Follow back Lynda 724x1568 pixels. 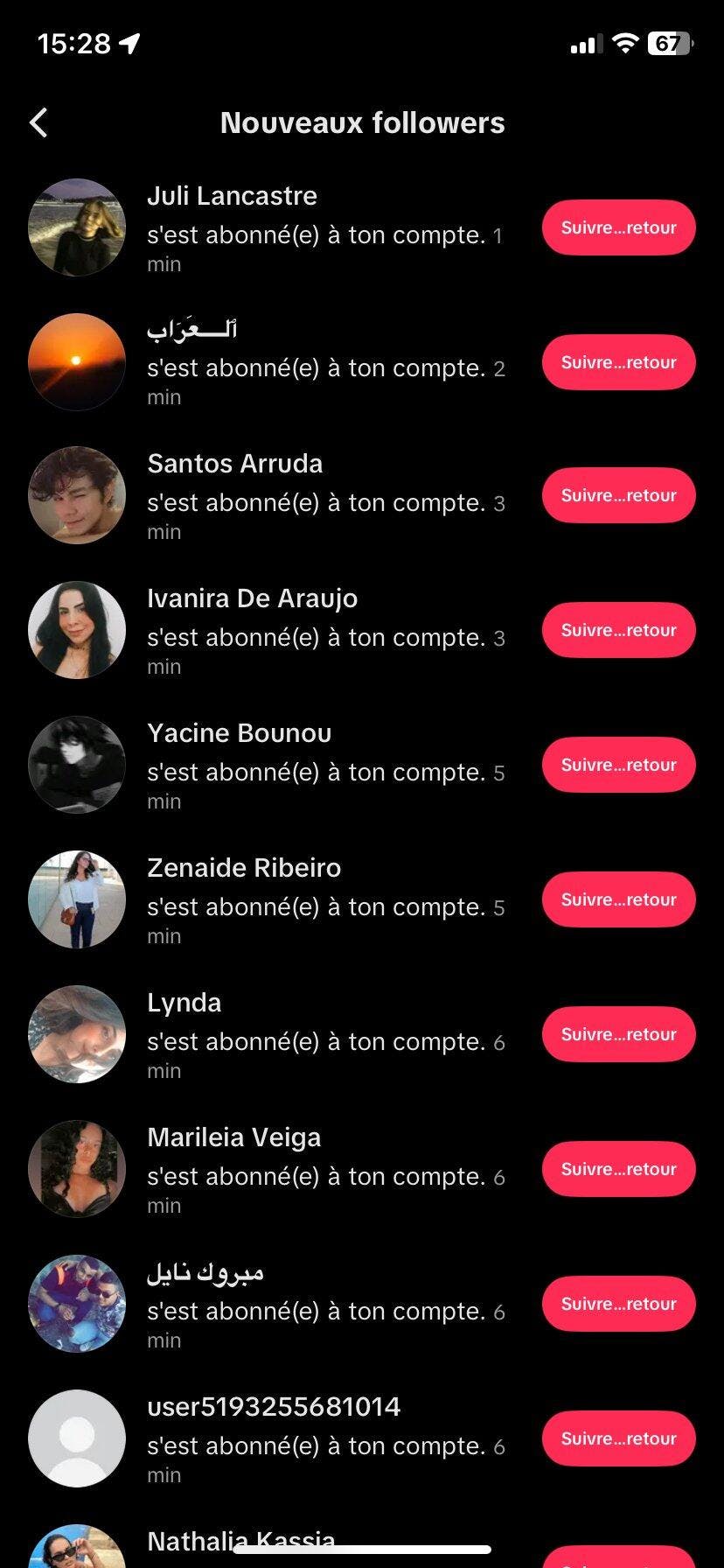pos(618,1034)
